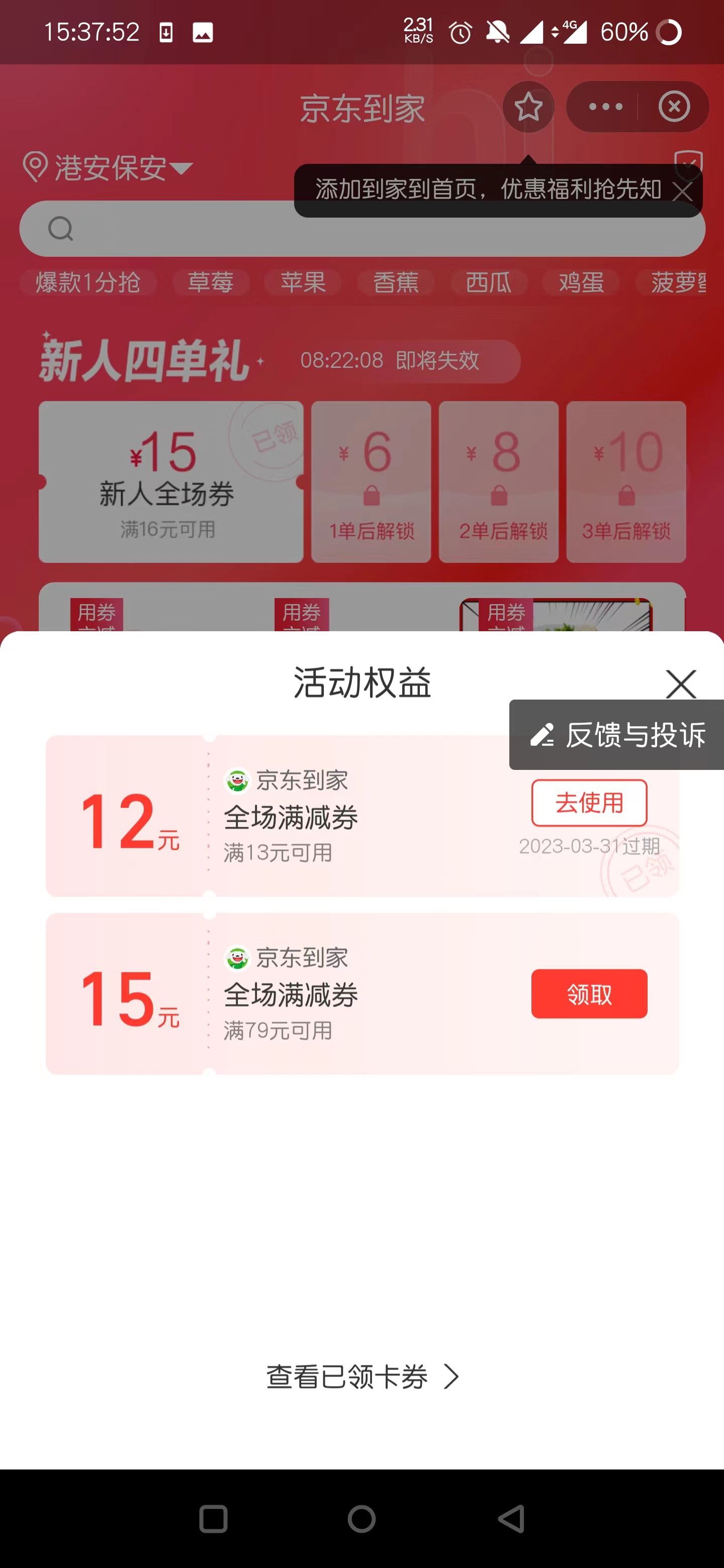Close the 京东到家 mini program
Screen dimensions: 724x1568
[674, 107]
